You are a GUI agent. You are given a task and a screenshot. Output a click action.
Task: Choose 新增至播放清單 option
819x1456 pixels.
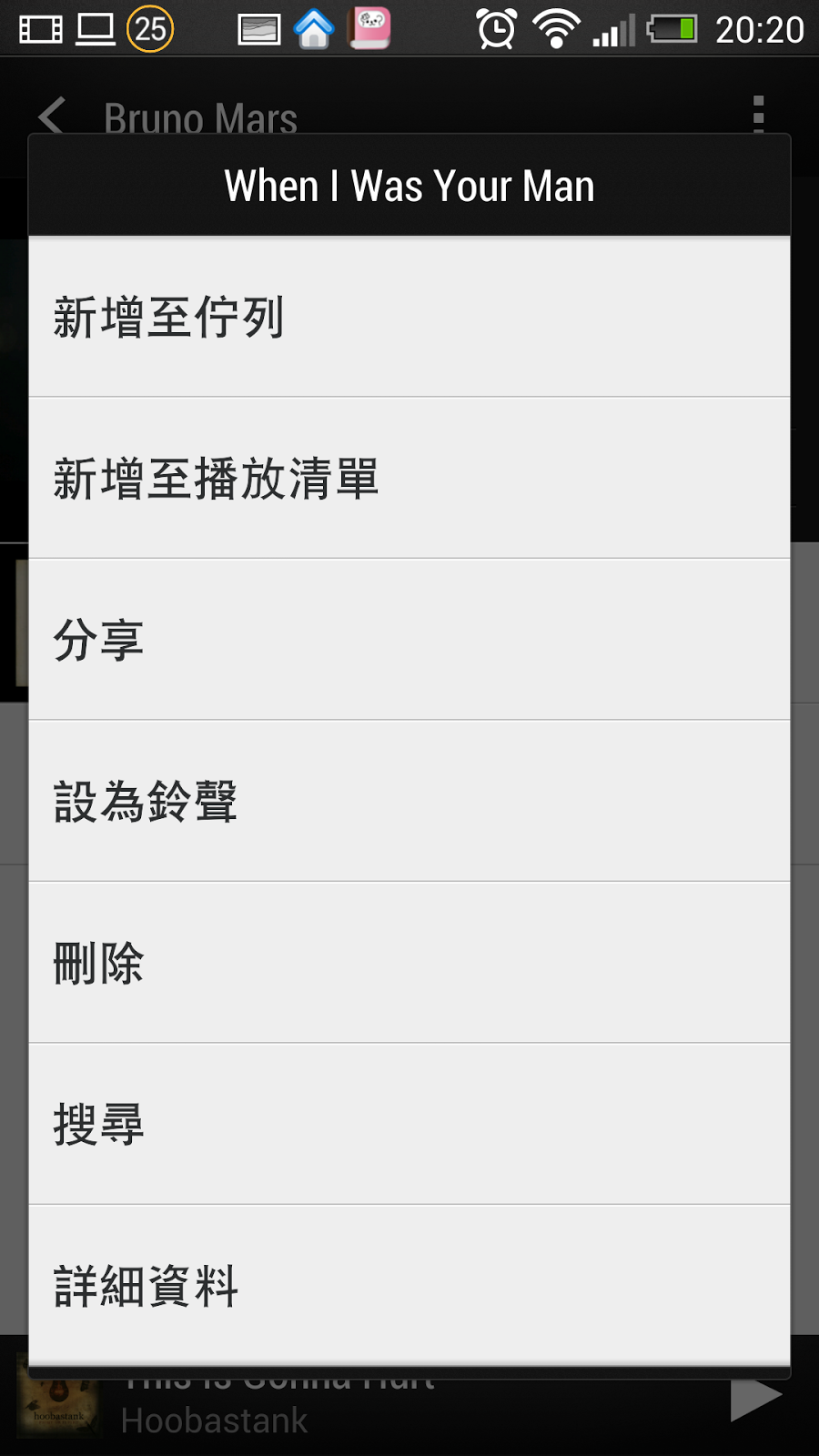click(409, 478)
